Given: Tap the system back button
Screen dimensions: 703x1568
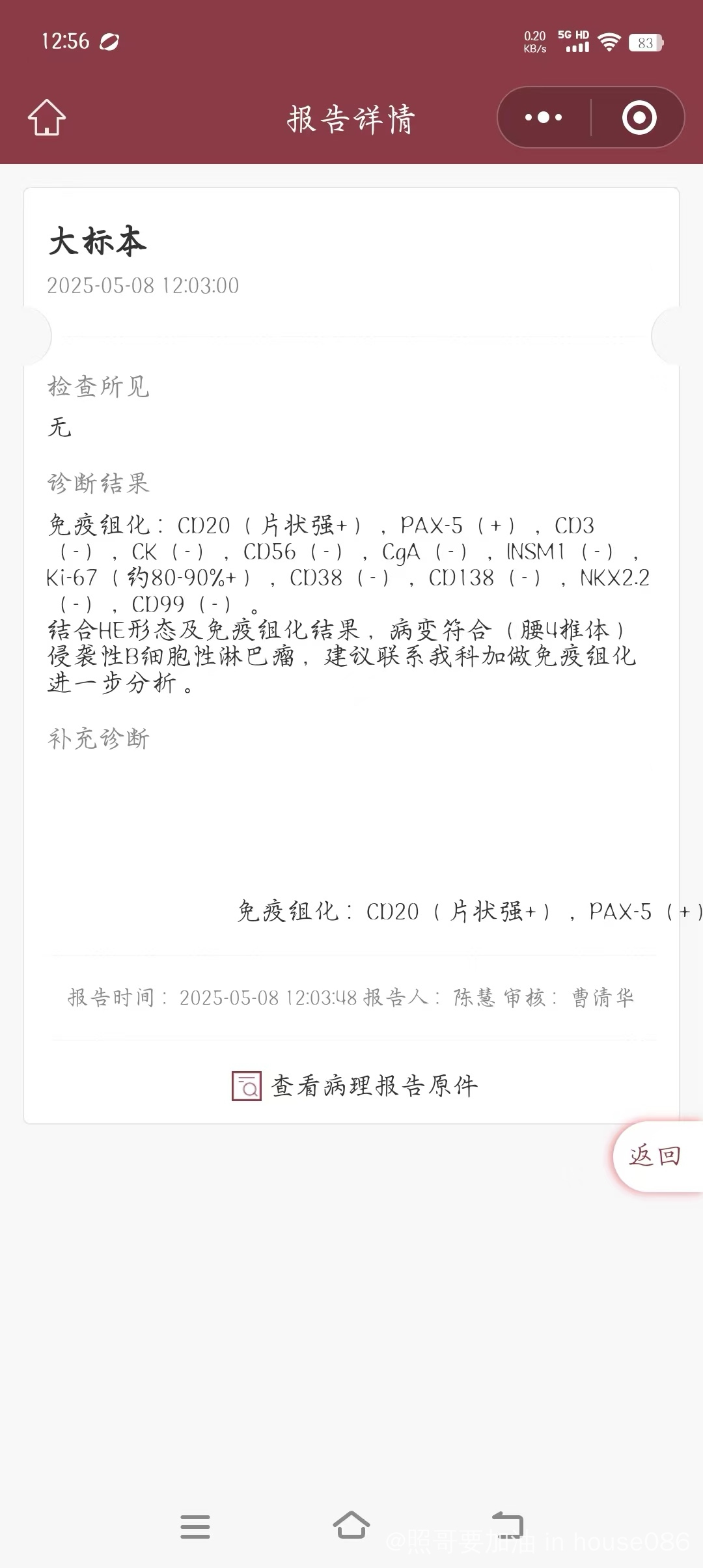Looking at the screenshot, I should [x=507, y=1525].
